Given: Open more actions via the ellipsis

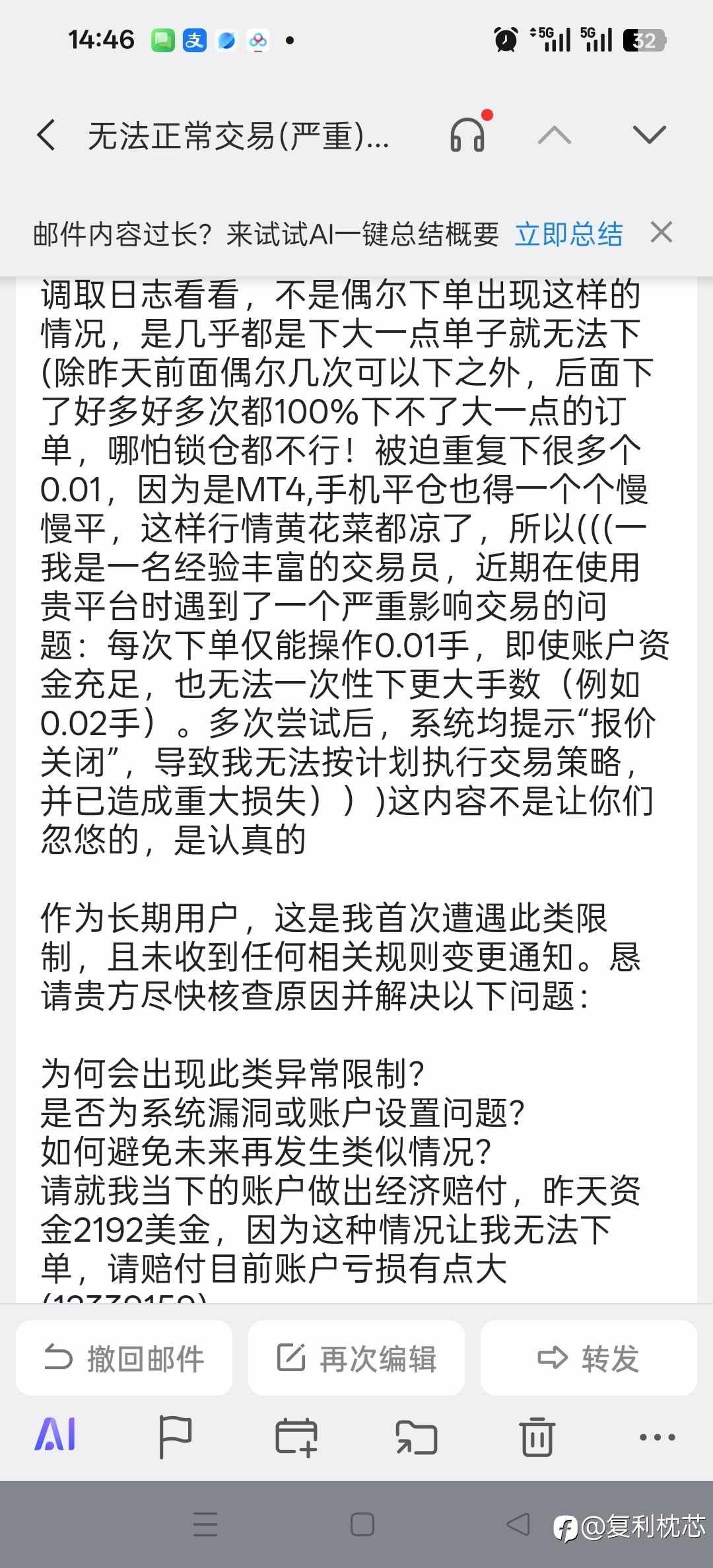Looking at the screenshot, I should (657, 1435).
